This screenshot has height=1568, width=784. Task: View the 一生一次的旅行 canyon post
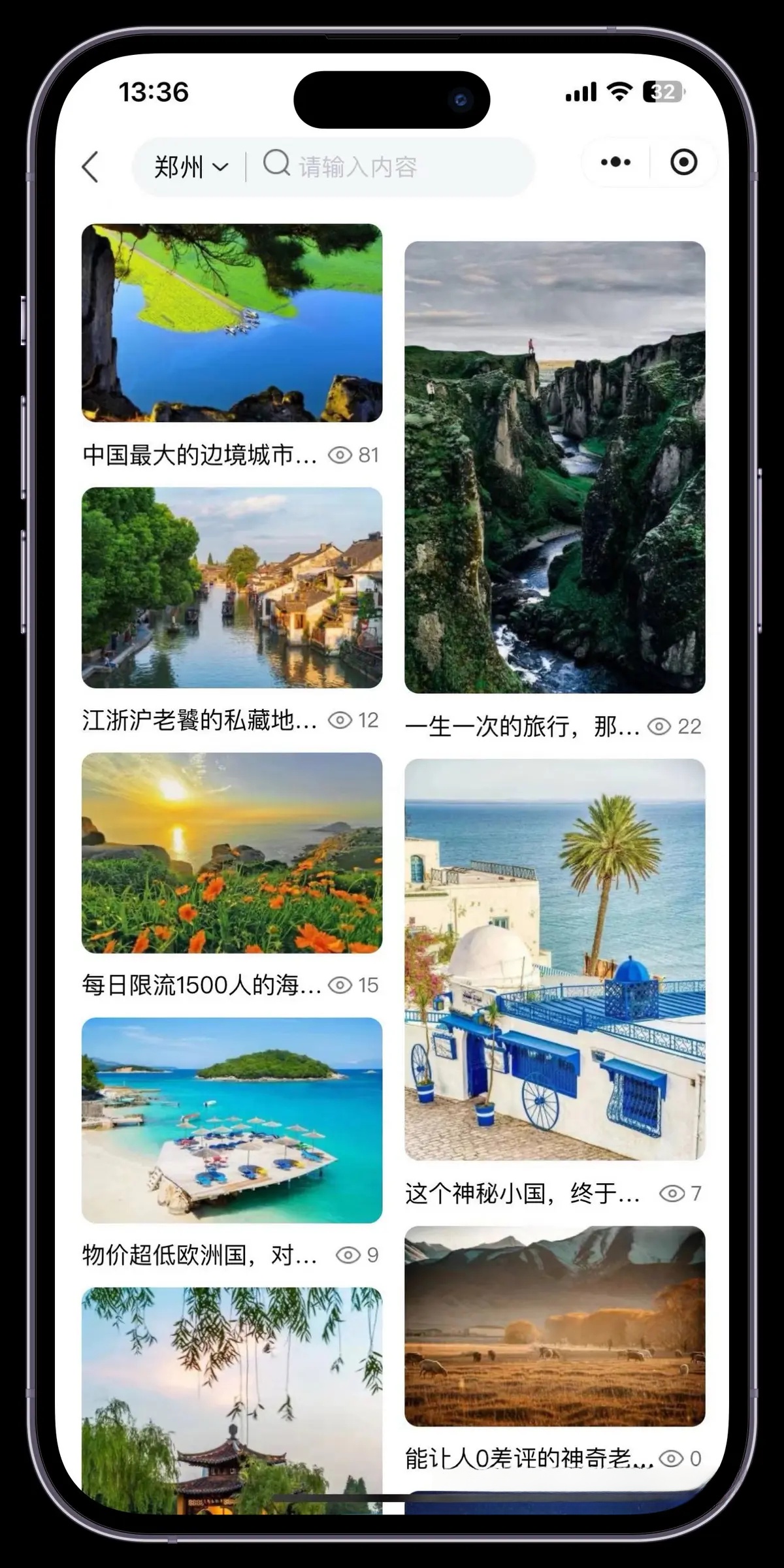tap(554, 467)
